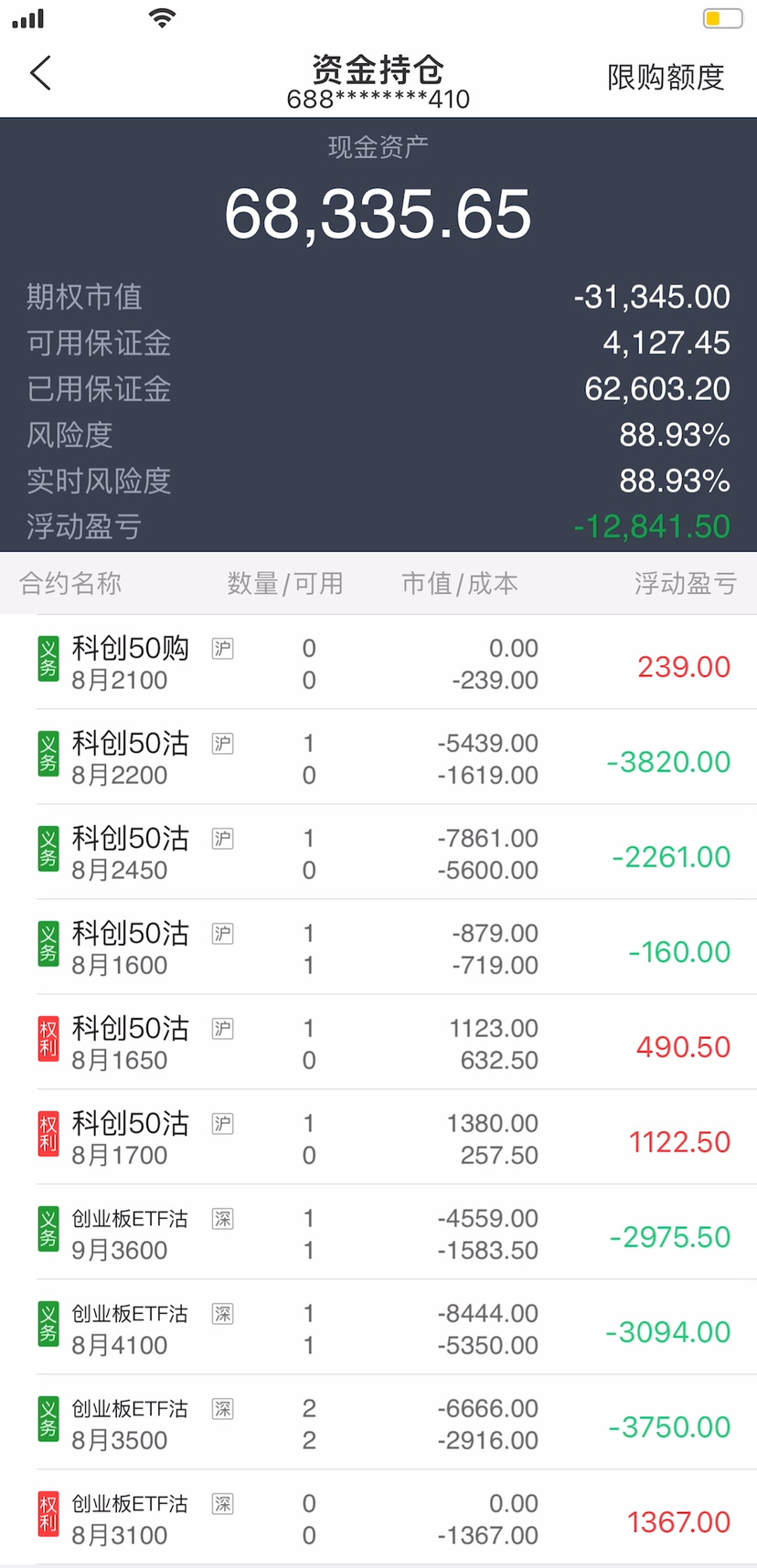
Task: View the 科创50沽 8月2450 position
Action: pyautogui.click(x=378, y=853)
